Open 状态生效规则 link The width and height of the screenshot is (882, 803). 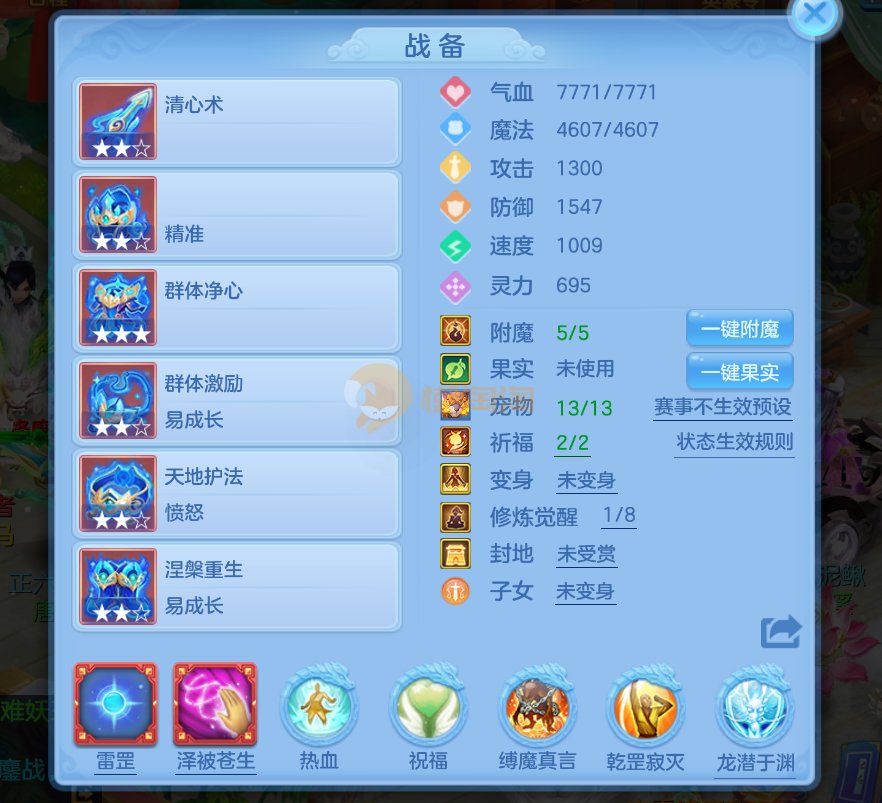tap(735, 443)
